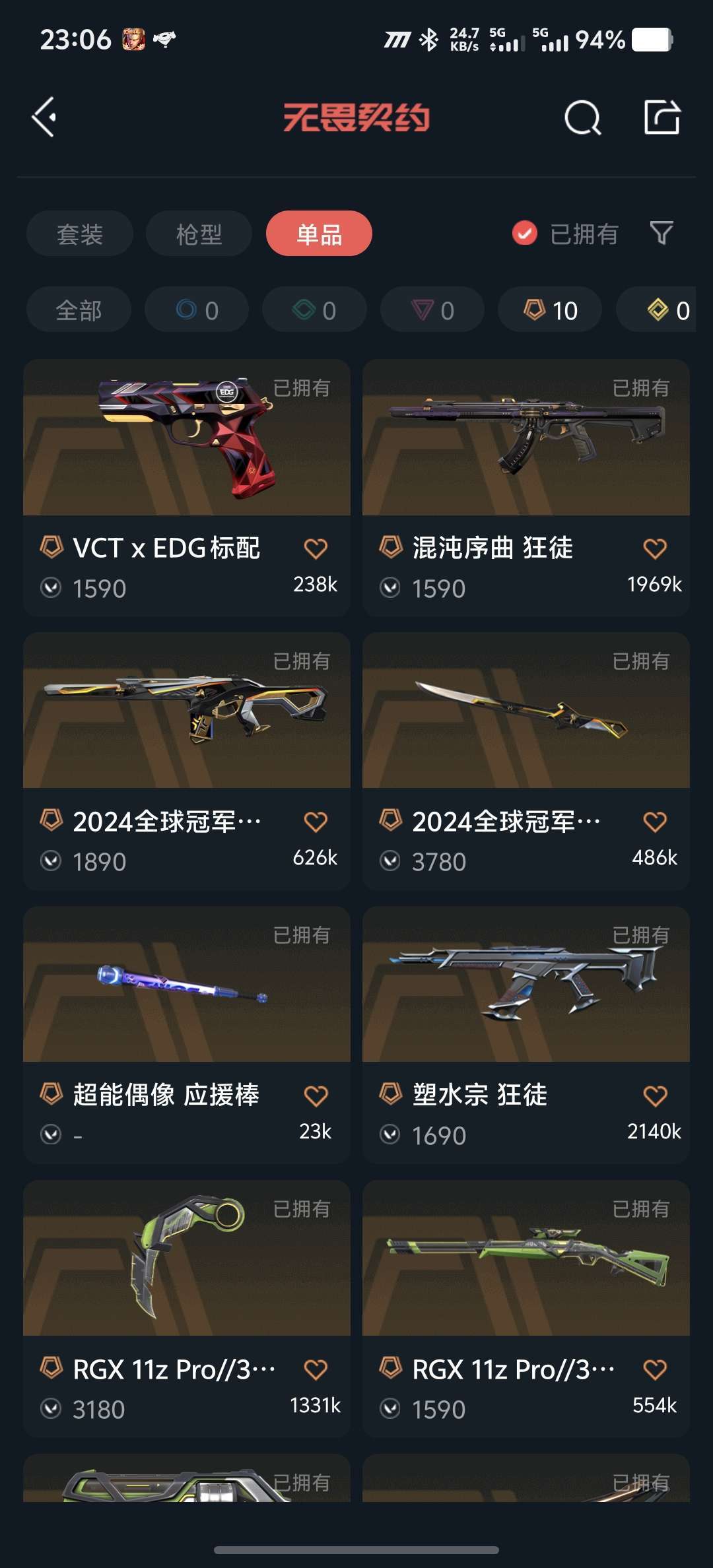Favorite the 塑水宗 狂徒 skin

[x=654, y=1096]
